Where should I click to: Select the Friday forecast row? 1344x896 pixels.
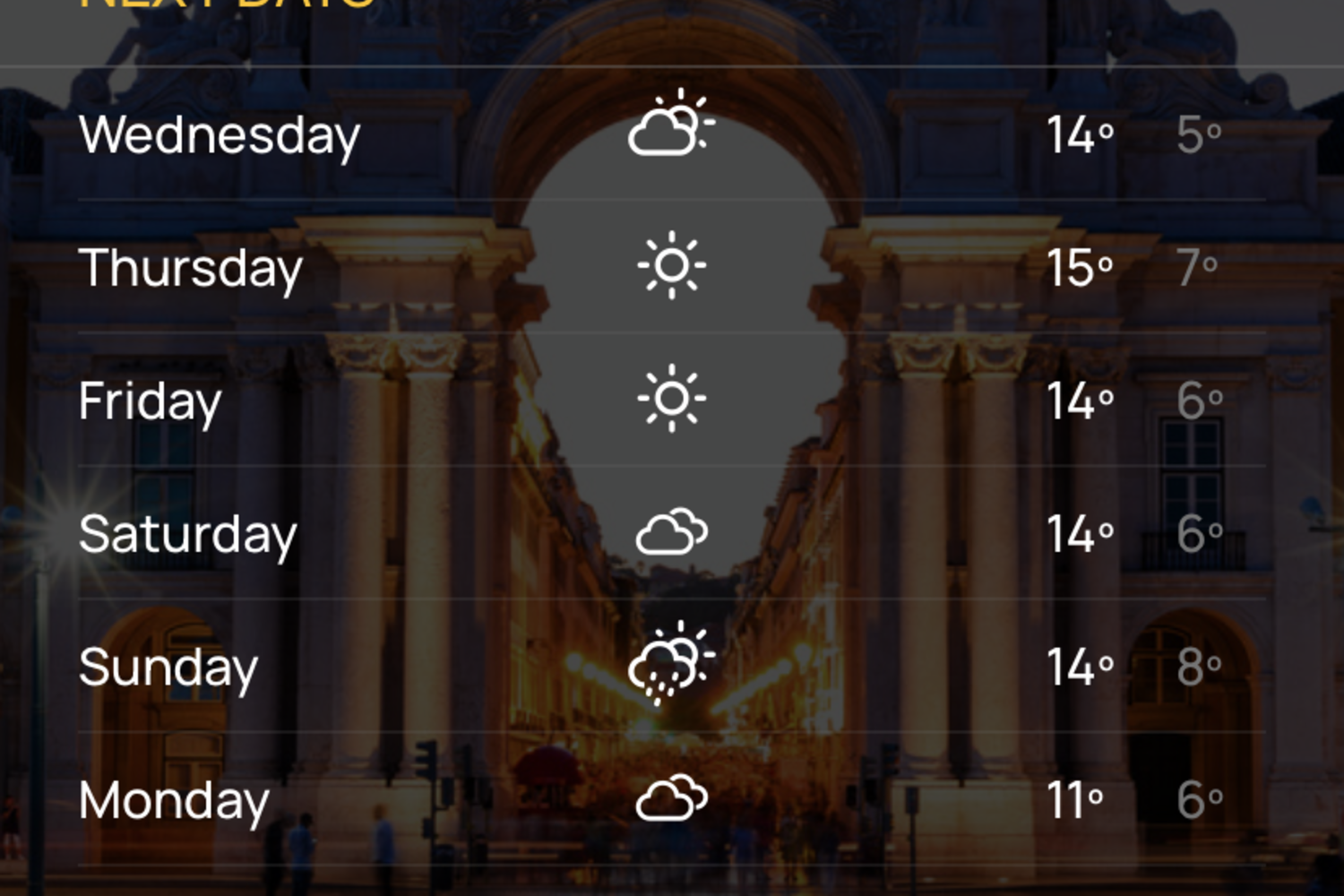(150, 401)
